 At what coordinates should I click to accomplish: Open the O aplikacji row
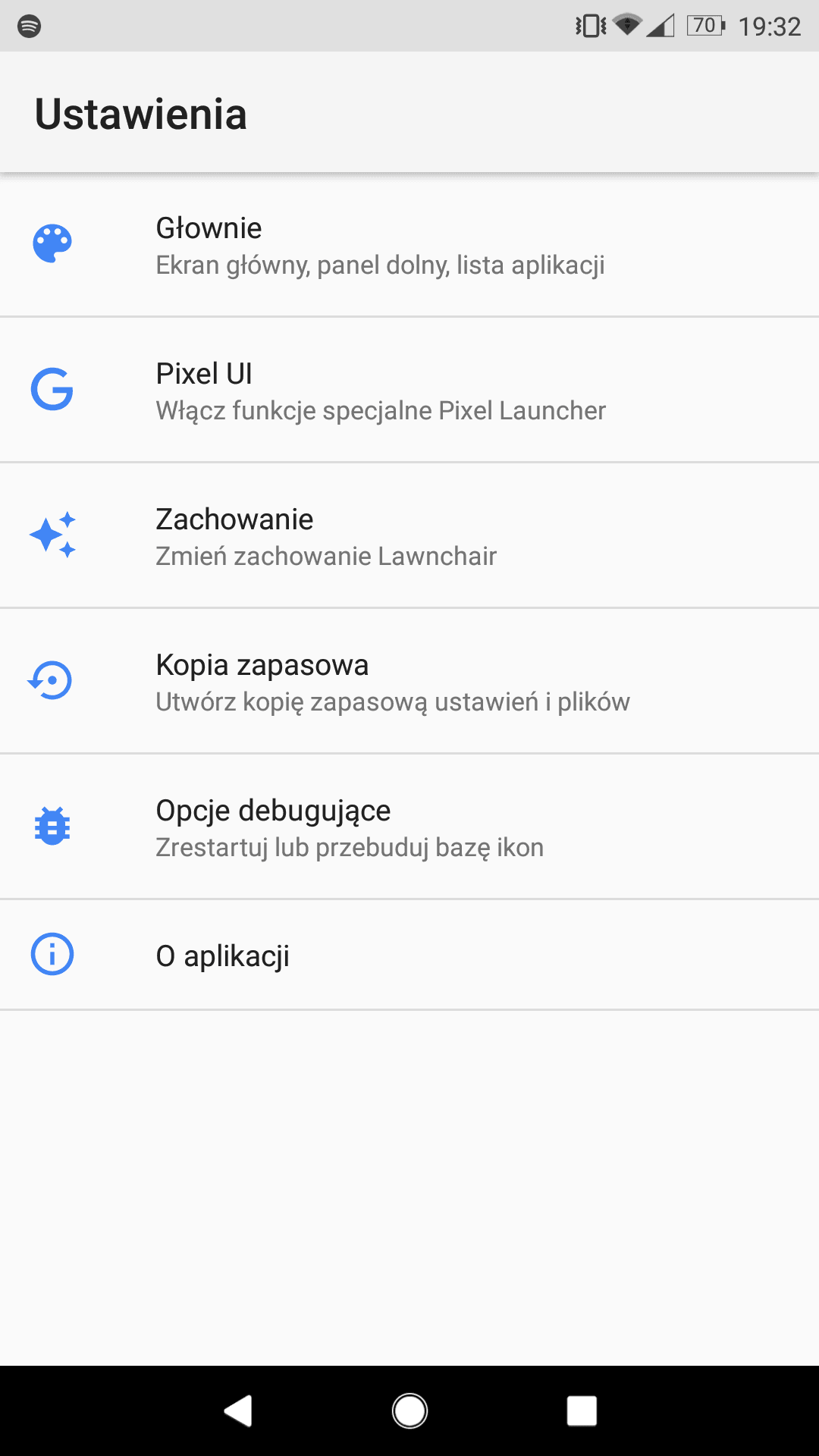point(409,955)
